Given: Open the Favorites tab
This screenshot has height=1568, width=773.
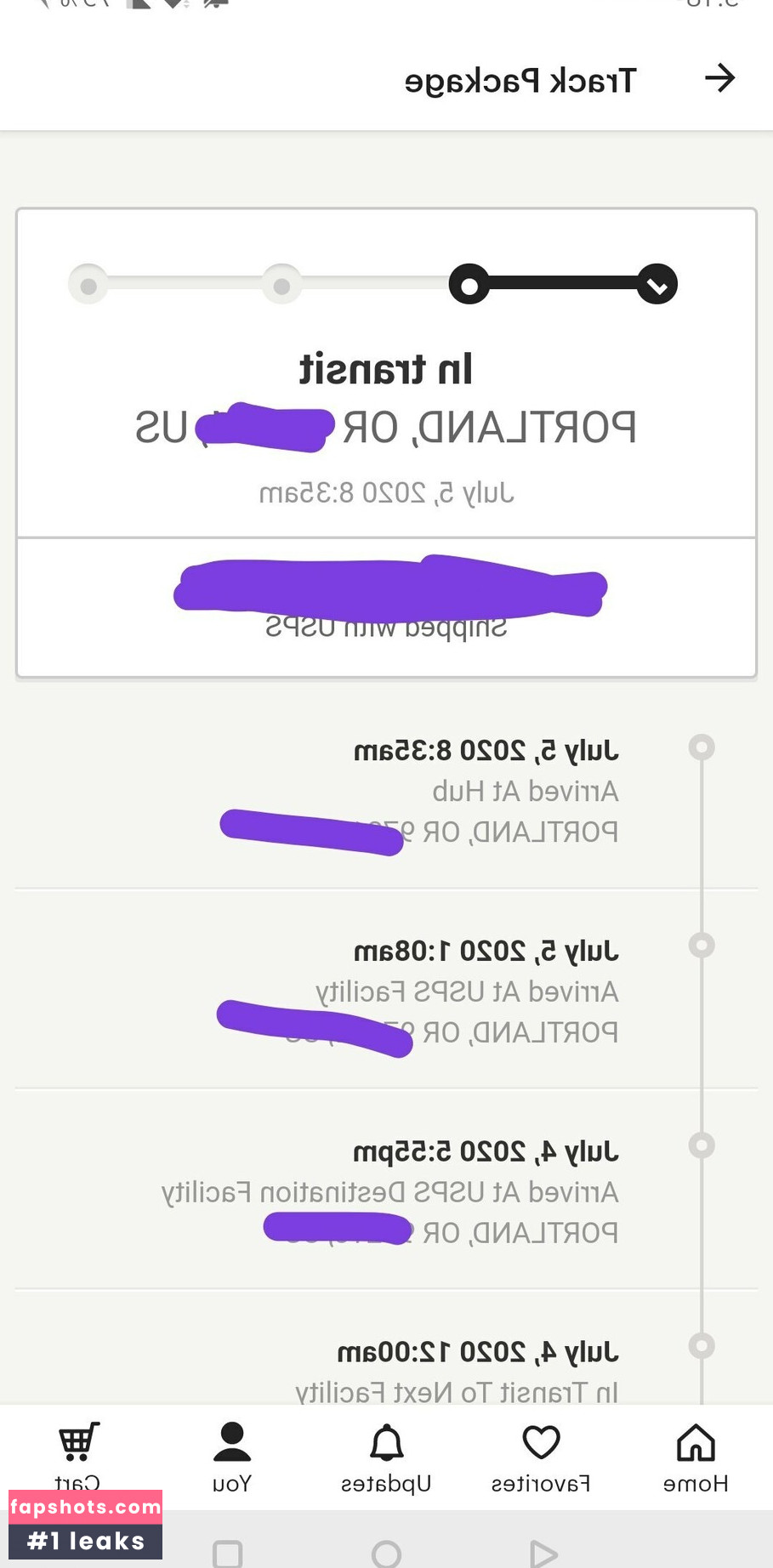Looking at the screenshot, I should 541,1457.
